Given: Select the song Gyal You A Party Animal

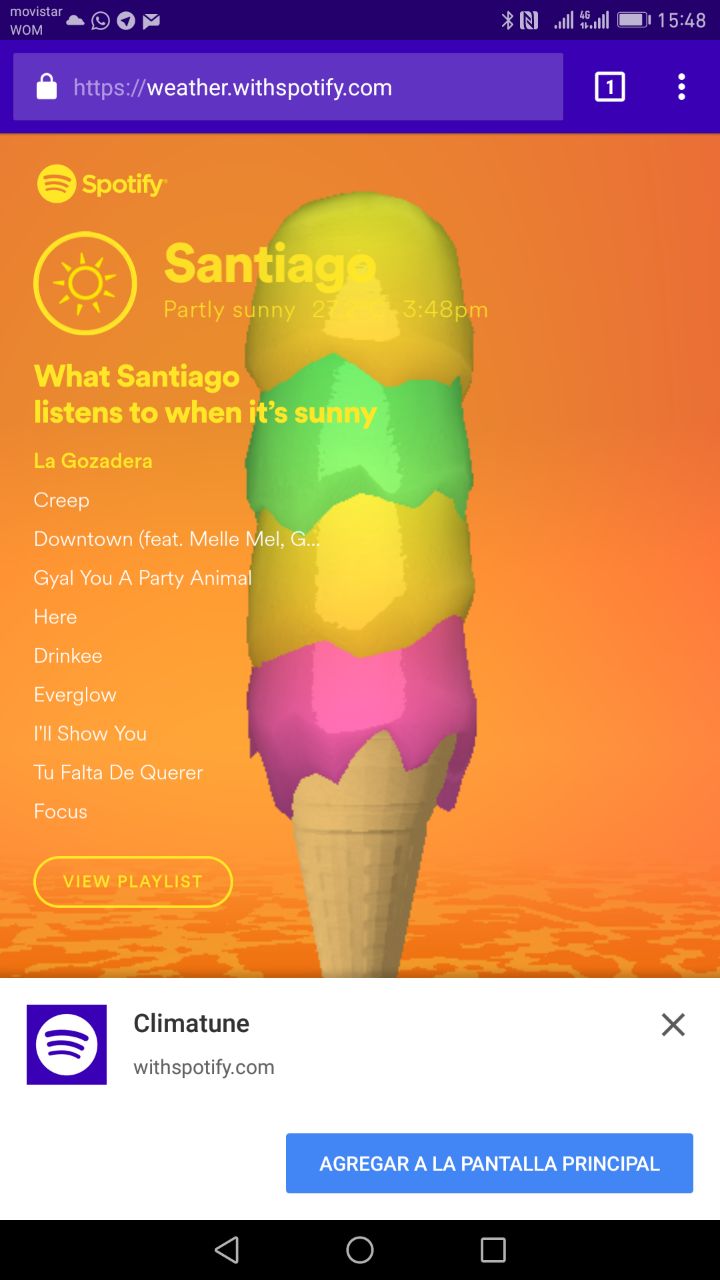Looking at the screenshot, I should (x=142, y=578).
